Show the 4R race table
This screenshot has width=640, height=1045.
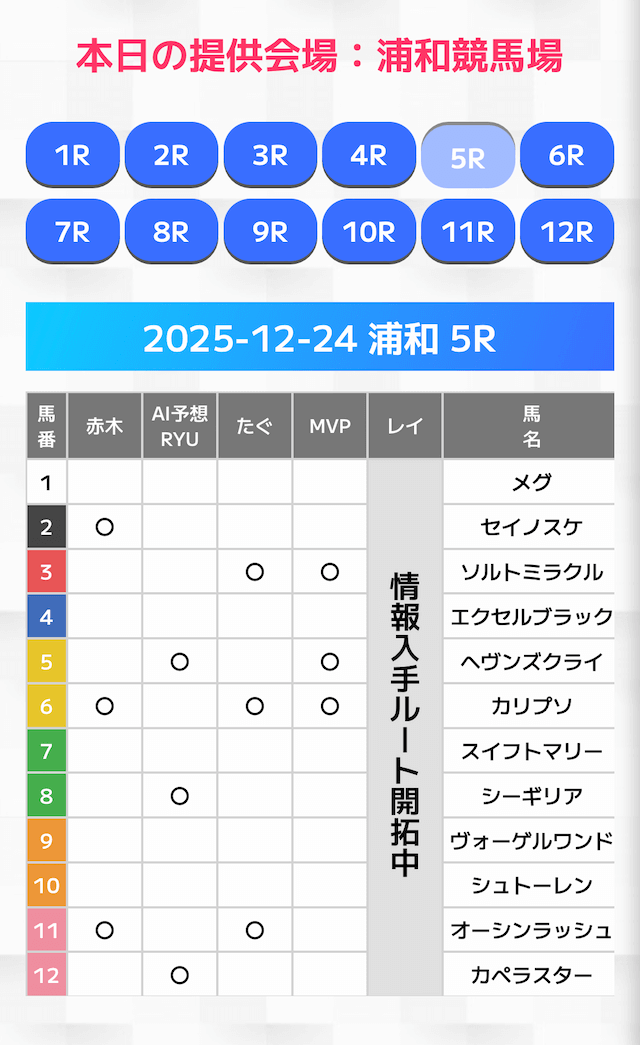[369, 155]
